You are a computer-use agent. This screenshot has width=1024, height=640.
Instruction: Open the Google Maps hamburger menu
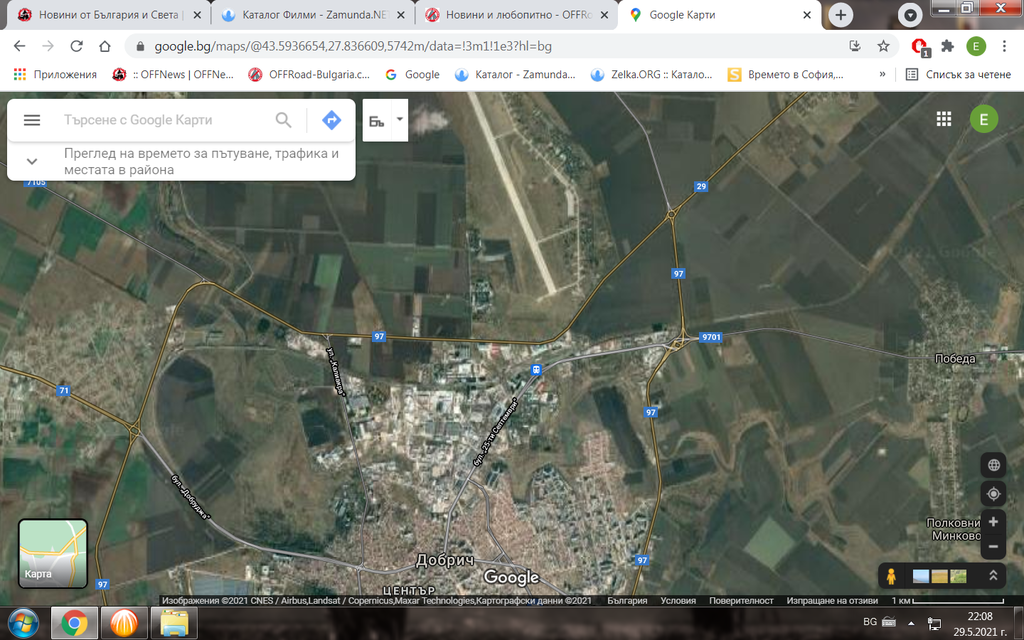pyautogui.click(x=32, y=120)
